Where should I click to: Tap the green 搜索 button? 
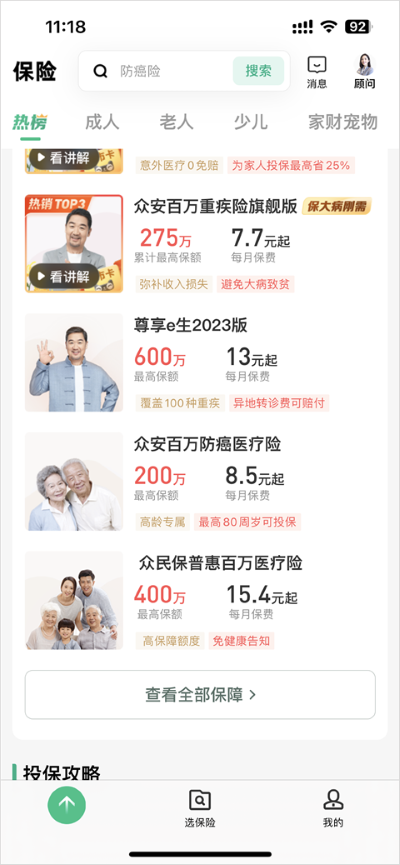point(258,71)
